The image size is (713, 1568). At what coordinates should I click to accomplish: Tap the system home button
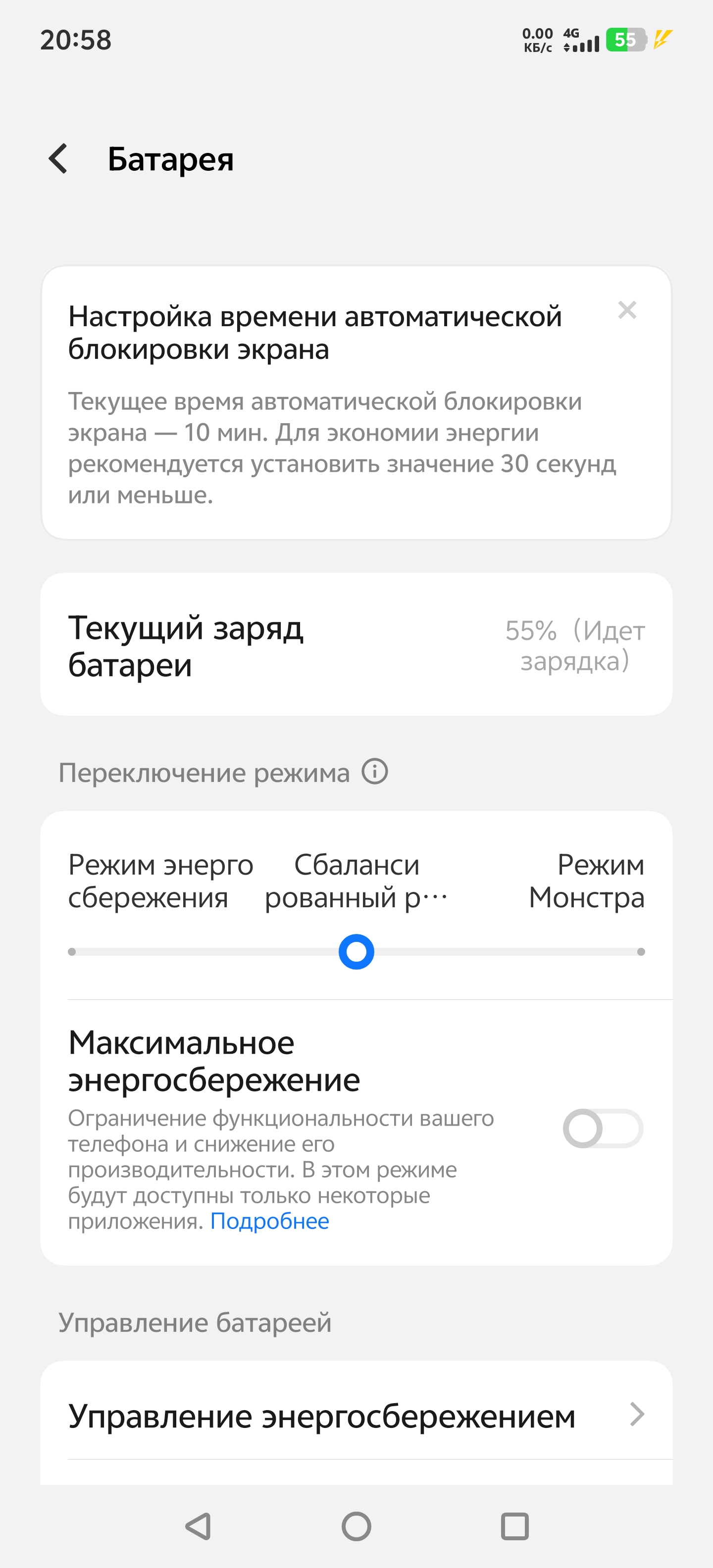(356, 1526)
